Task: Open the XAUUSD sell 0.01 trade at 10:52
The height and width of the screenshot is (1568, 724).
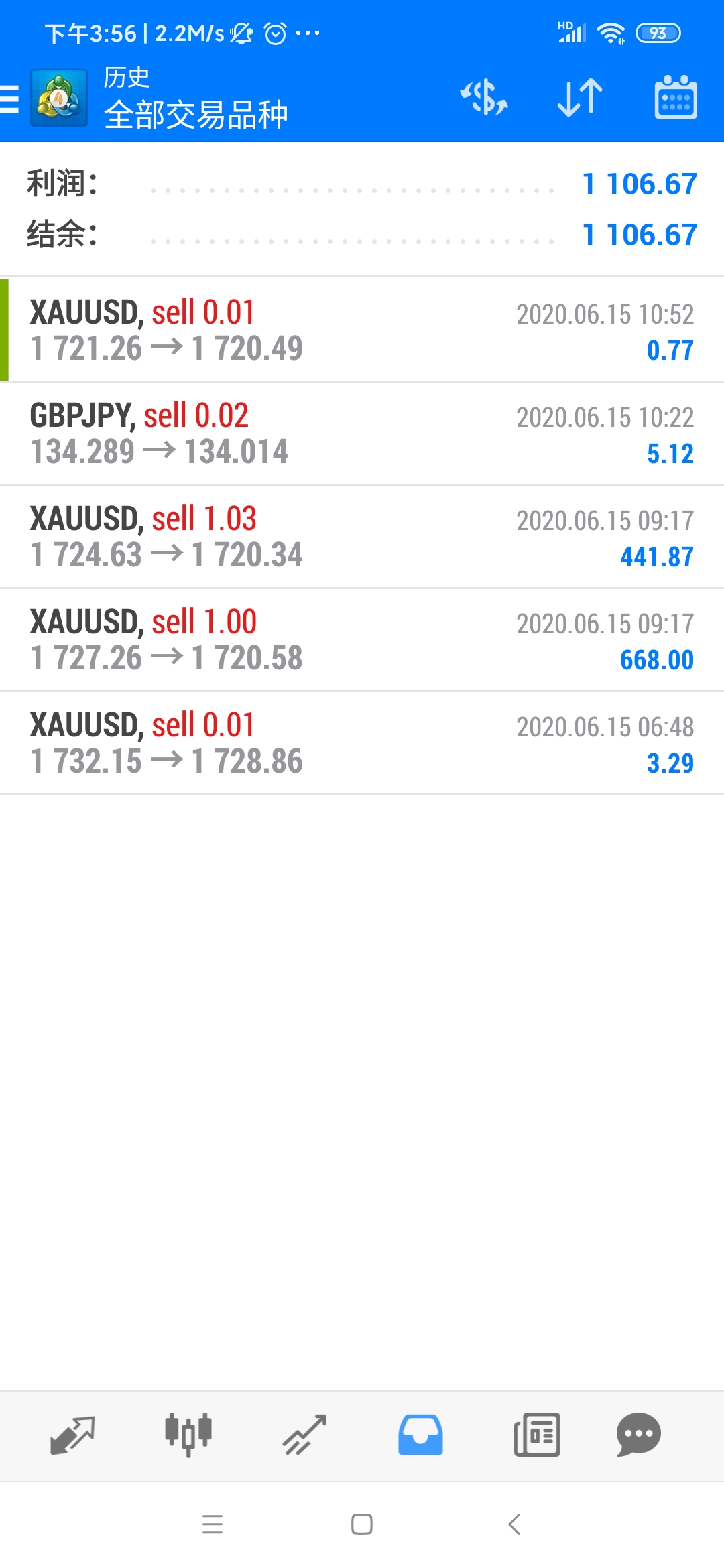Action: pos(362,330)
